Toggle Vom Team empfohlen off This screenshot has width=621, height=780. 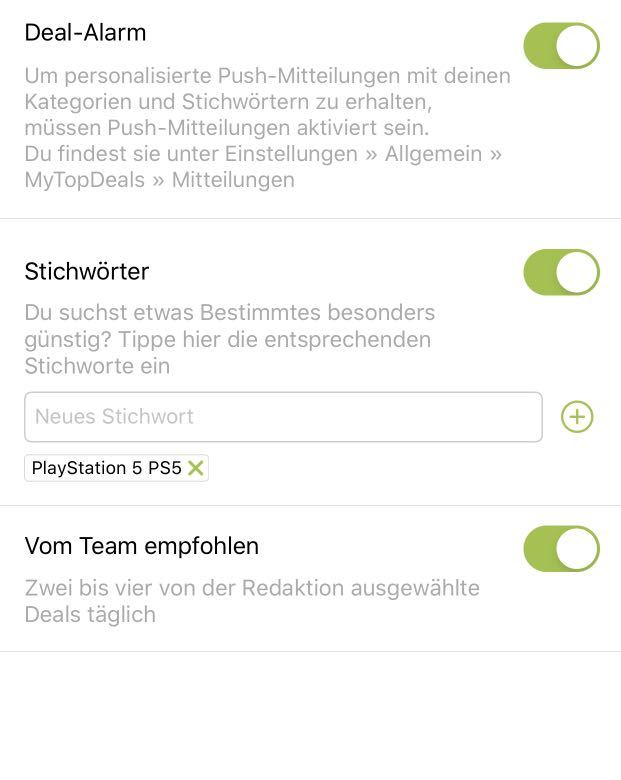point(561,549)
